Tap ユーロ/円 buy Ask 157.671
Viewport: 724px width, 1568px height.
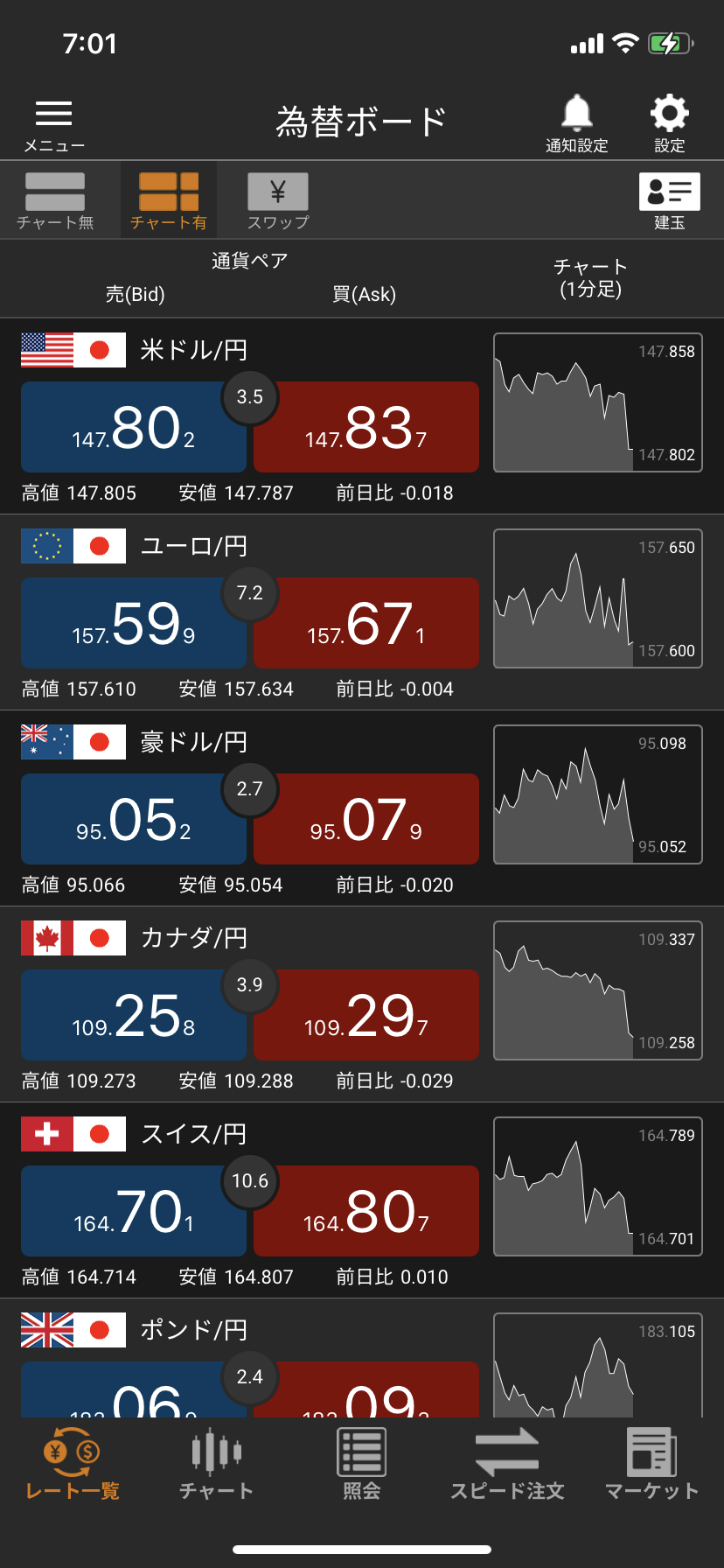tap(366, 623)
